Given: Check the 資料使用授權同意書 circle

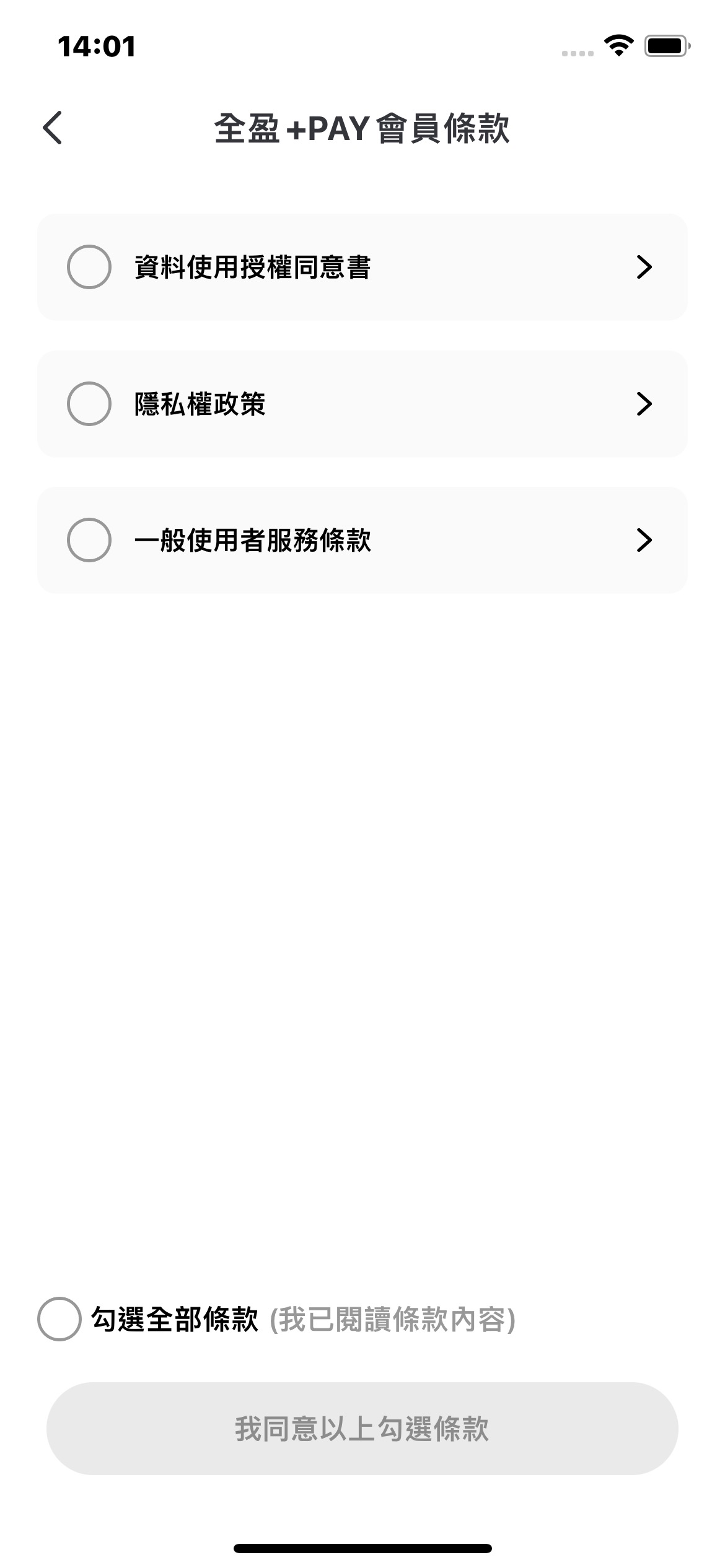Looking at the screenshot, I should (x=89, y=267).
